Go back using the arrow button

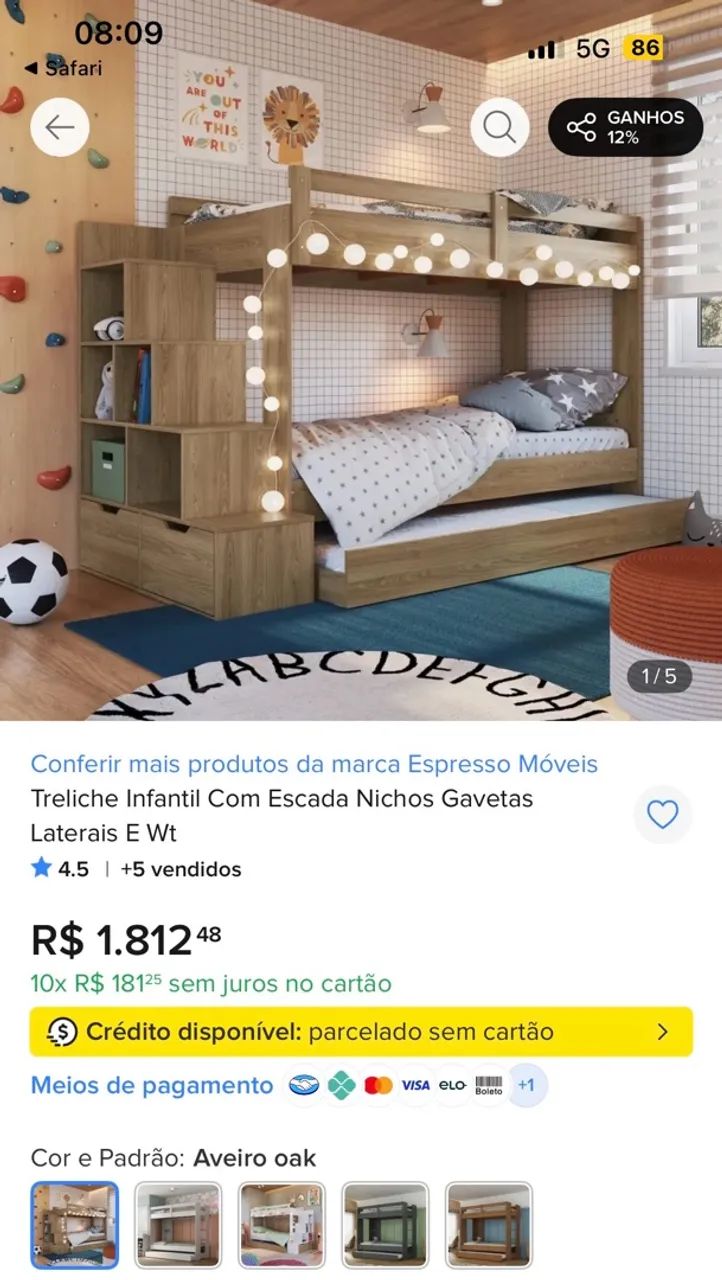[60, 127]
